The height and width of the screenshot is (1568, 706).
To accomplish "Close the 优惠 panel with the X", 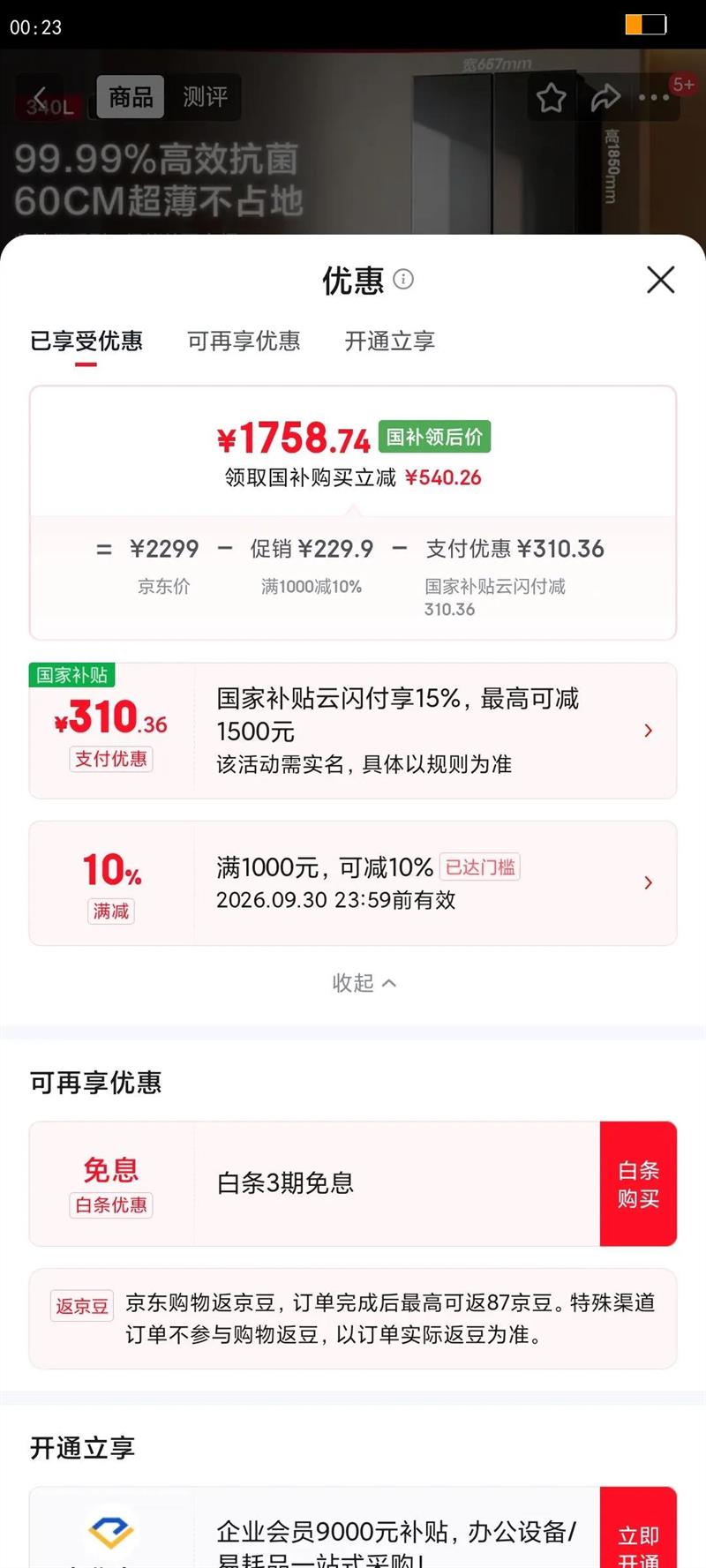I will pyautogui.click(x=660, y=280).
